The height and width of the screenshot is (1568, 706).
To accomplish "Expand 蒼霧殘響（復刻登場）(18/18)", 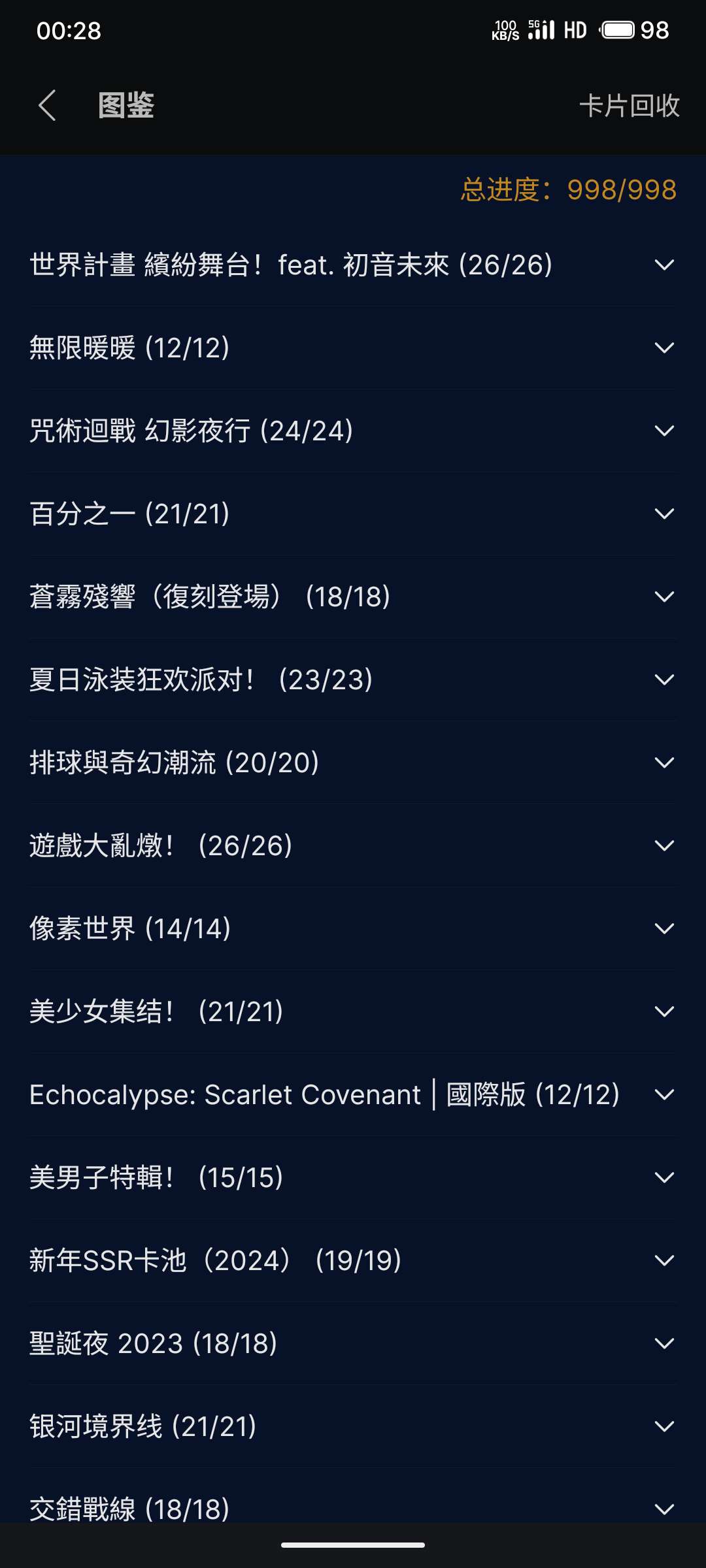I will (x=664, y=596).
